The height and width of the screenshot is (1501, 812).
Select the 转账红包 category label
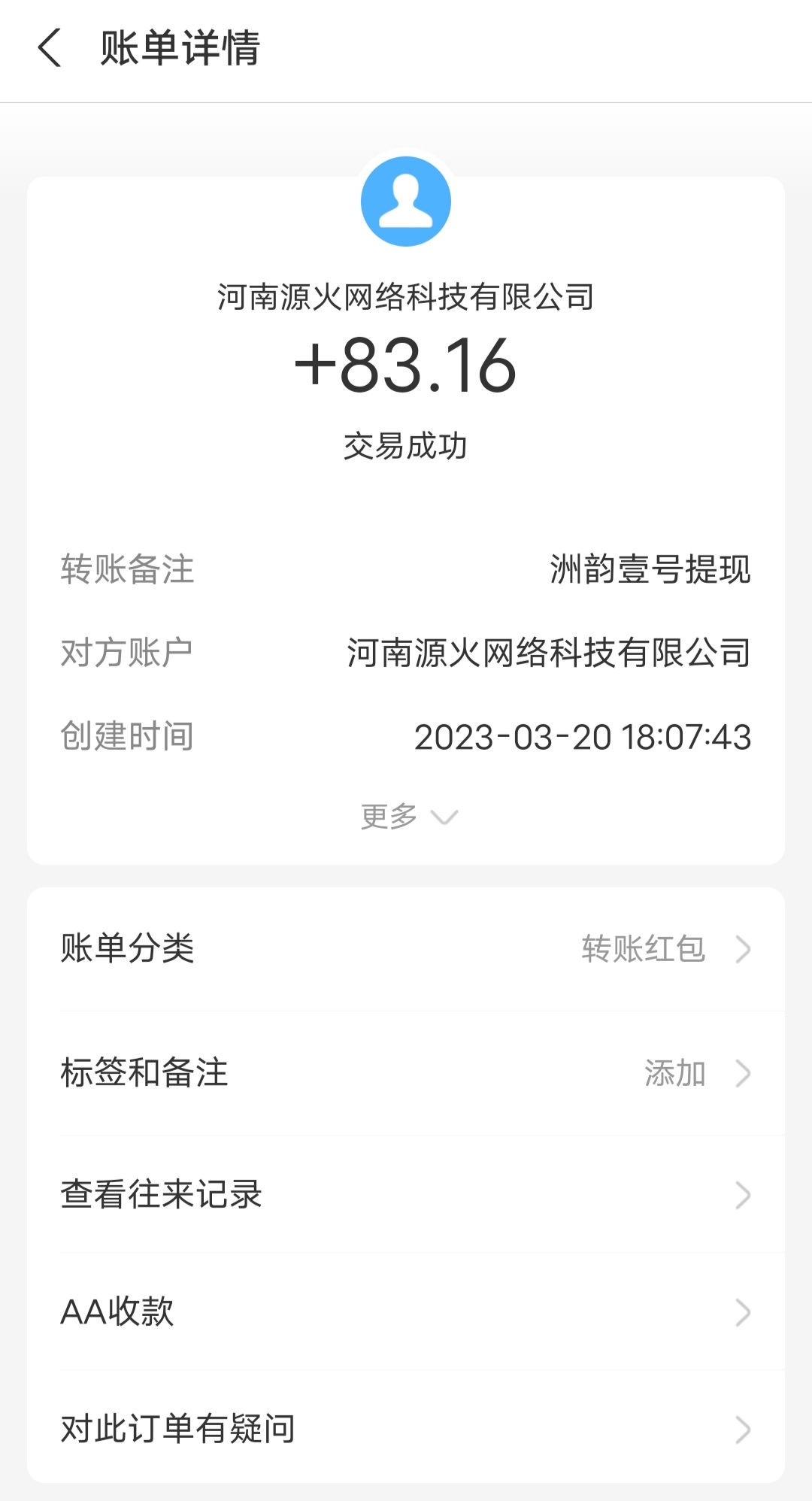tap(641, 948)
